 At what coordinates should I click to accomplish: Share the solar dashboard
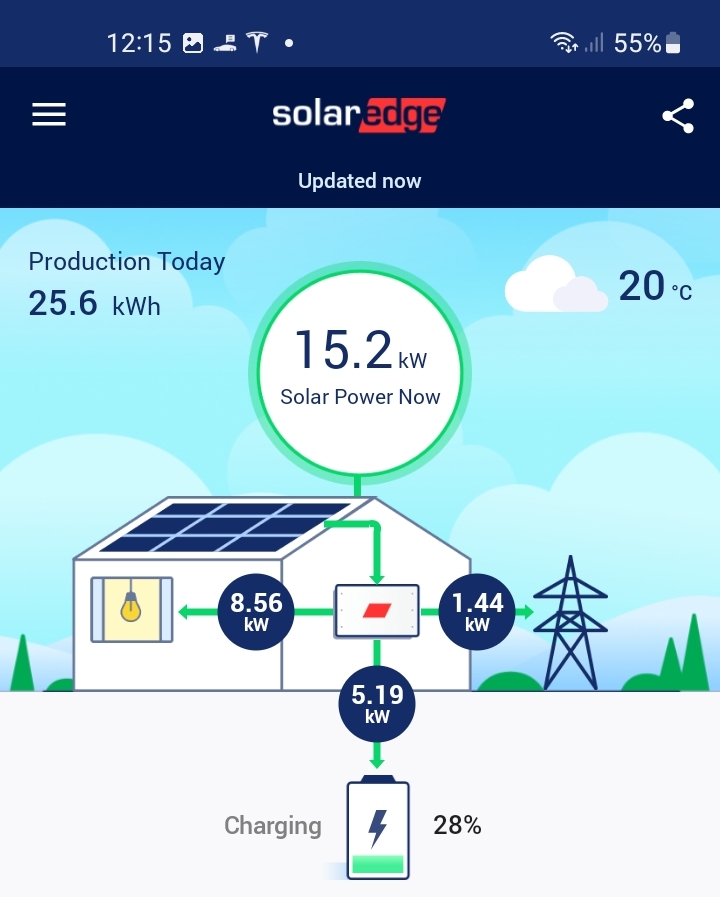pos(678,116)
